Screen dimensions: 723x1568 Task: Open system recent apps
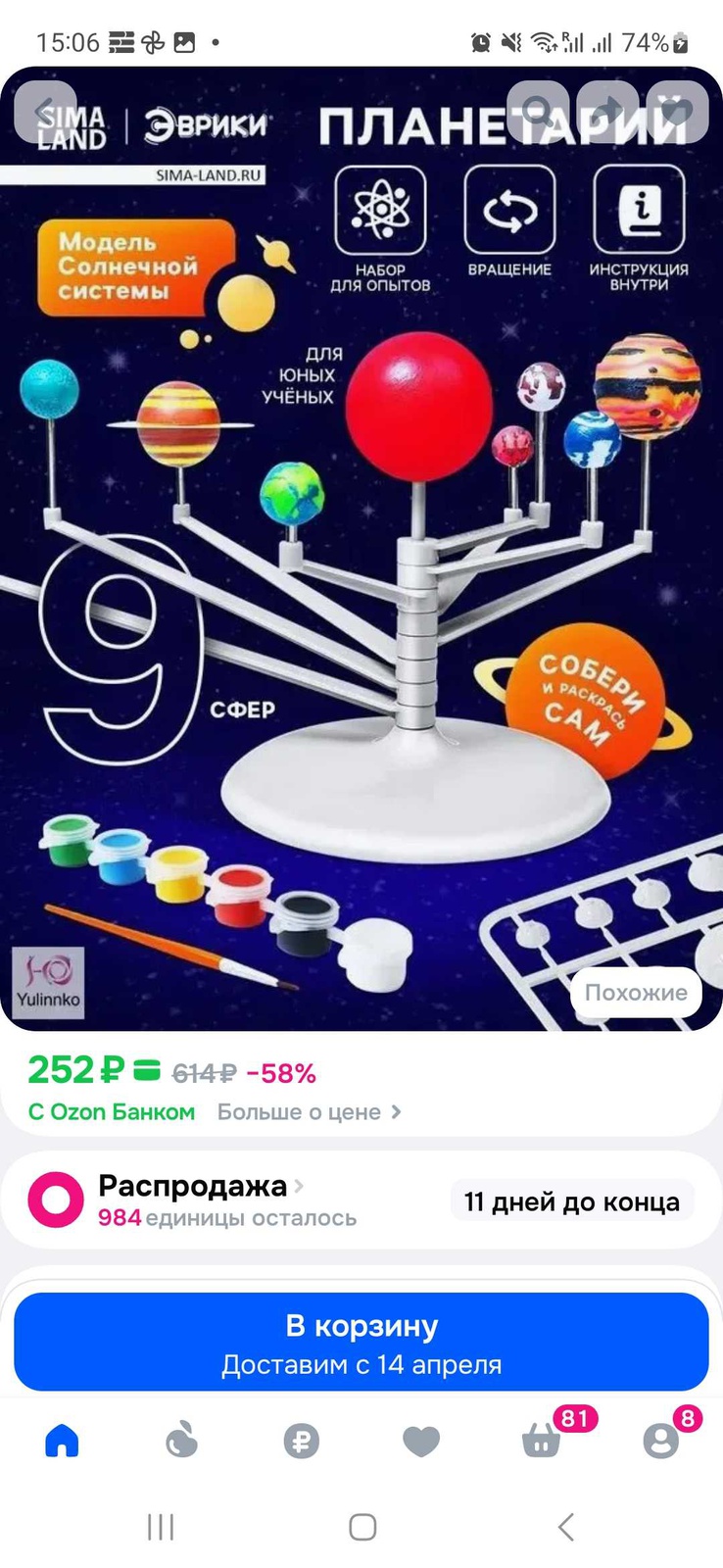pyautogui.click(x=160, y=1526)
